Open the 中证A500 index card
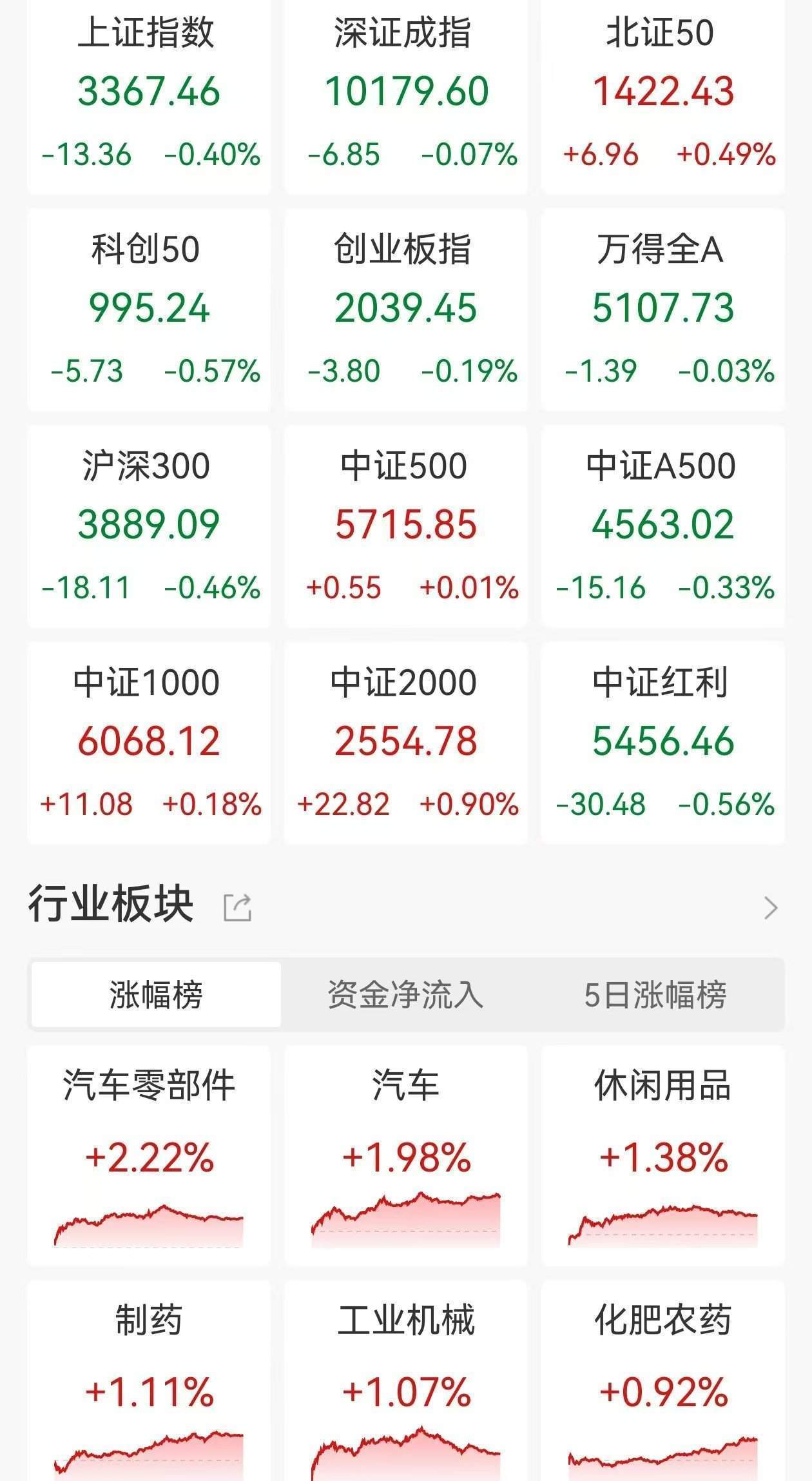This screenshot has width=812, height=1481. pyautogui.click(x=663, y=526)
